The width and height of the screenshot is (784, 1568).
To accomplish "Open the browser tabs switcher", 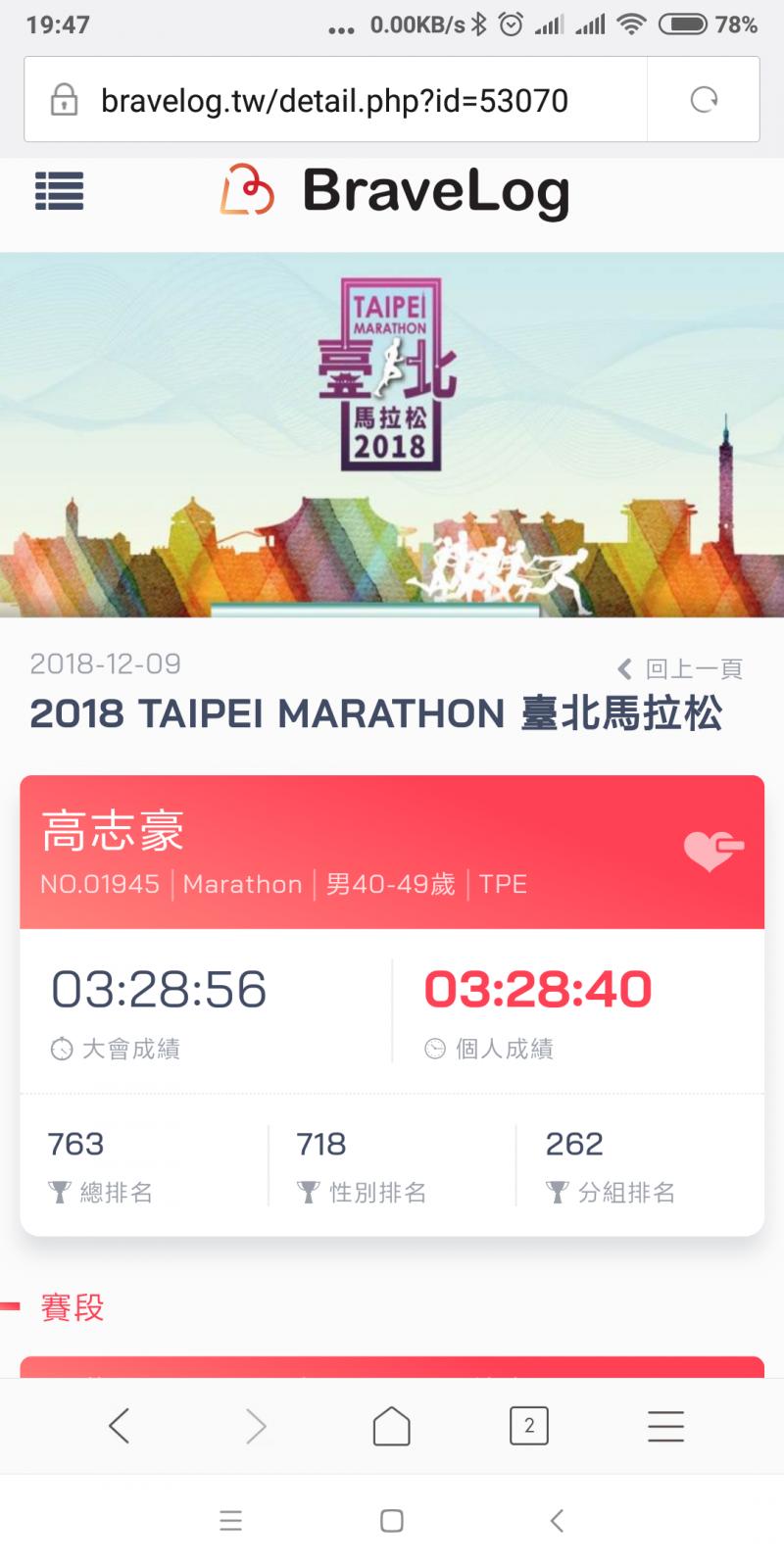I will pos(529,1426).
